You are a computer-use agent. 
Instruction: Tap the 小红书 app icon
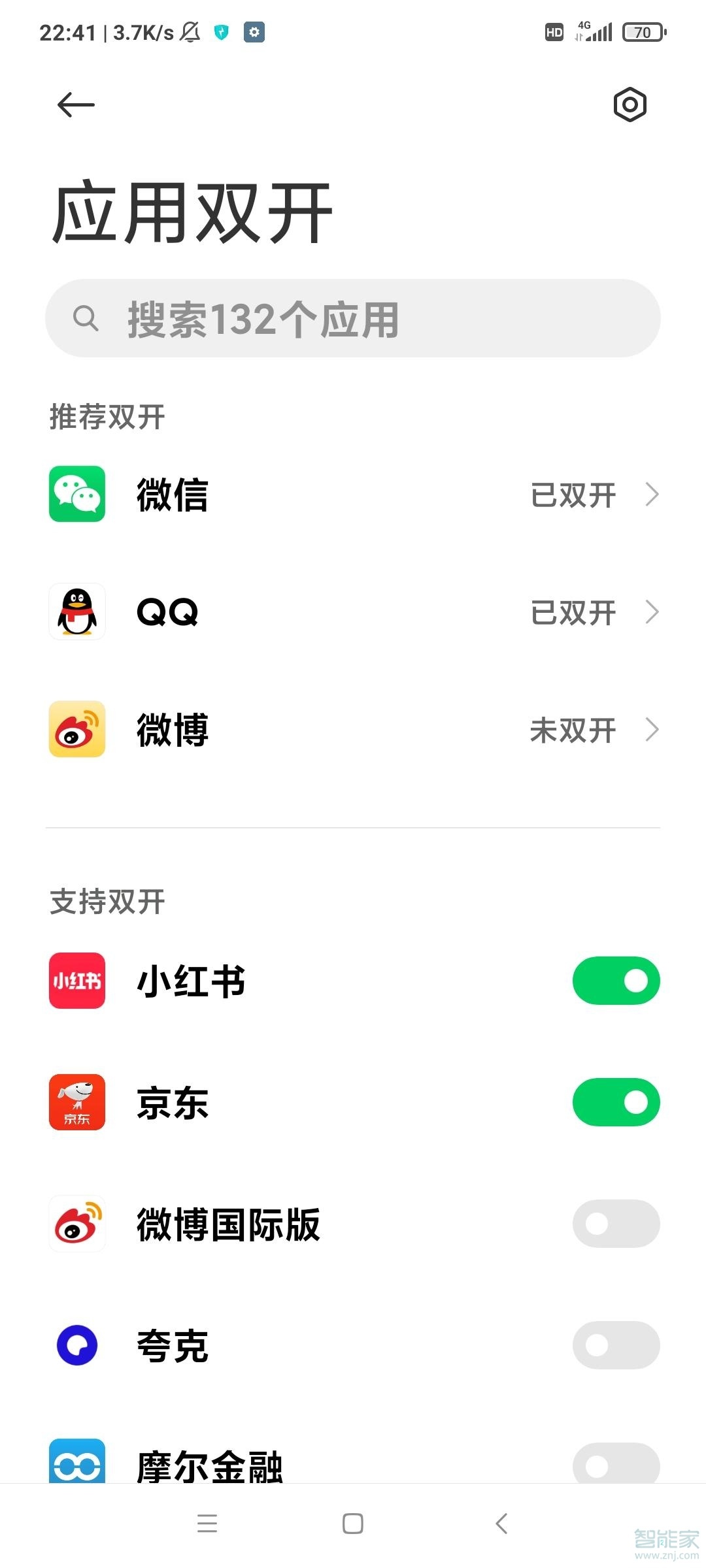click(x=76, y=979)
